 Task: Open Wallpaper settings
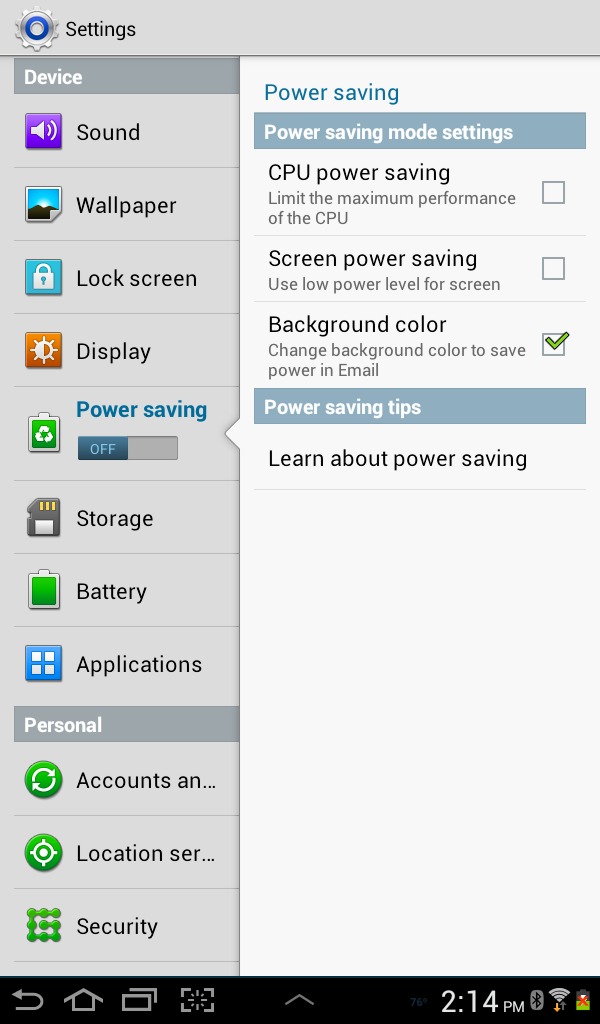tap(126, 204)
